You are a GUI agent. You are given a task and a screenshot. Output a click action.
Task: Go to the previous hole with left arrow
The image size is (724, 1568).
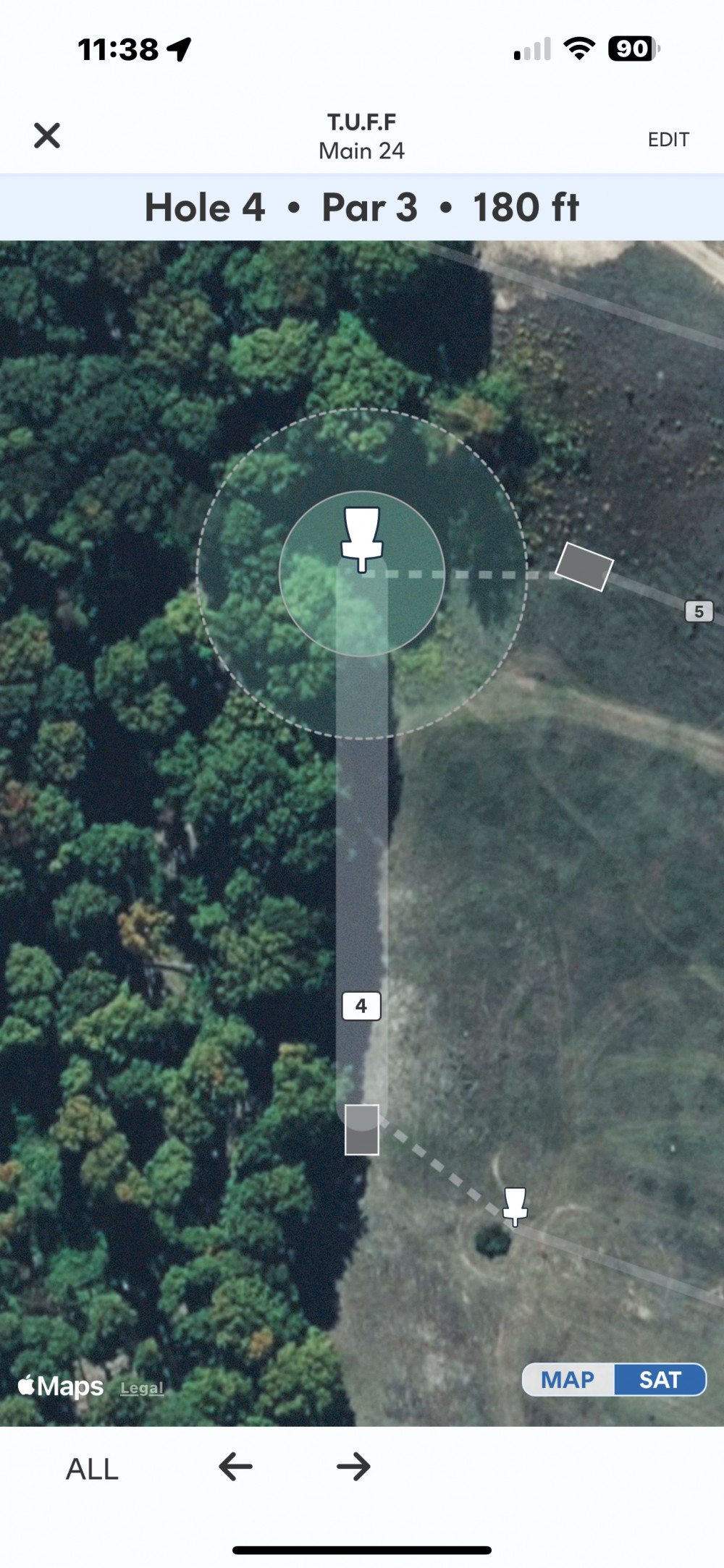[x=235, y=1467]
